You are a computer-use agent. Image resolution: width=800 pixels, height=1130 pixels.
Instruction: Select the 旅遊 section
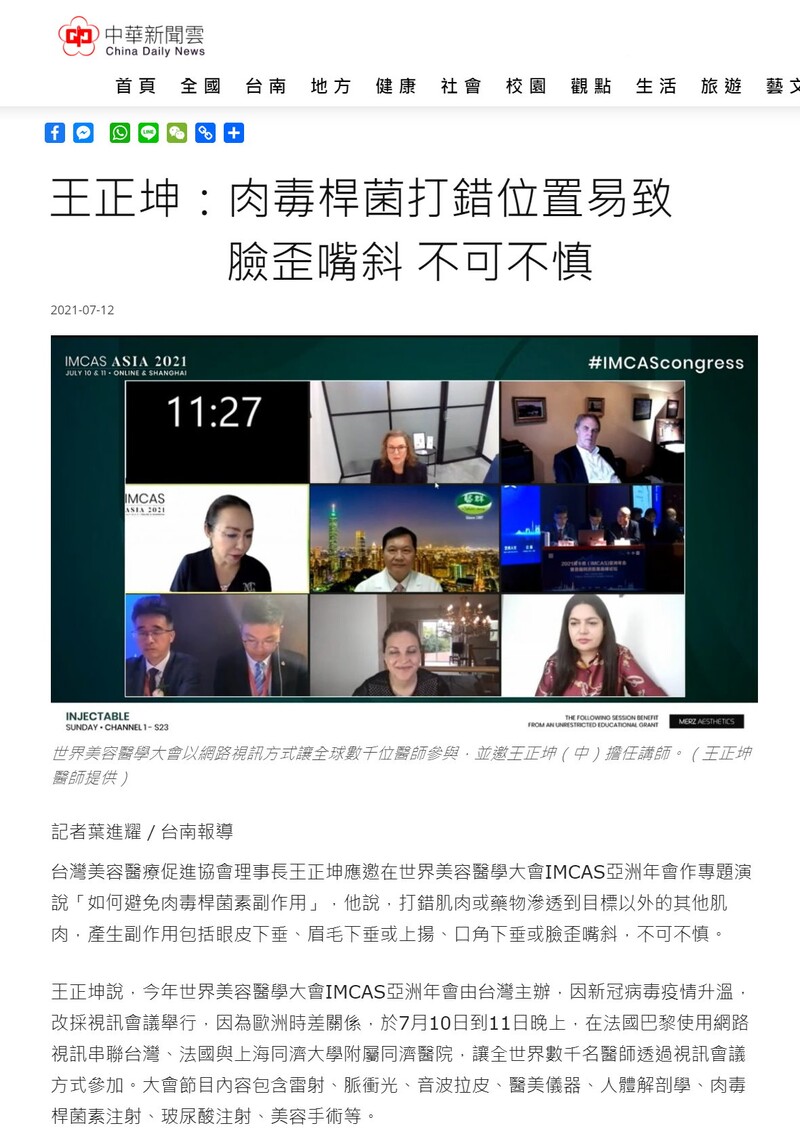point(721,86)
